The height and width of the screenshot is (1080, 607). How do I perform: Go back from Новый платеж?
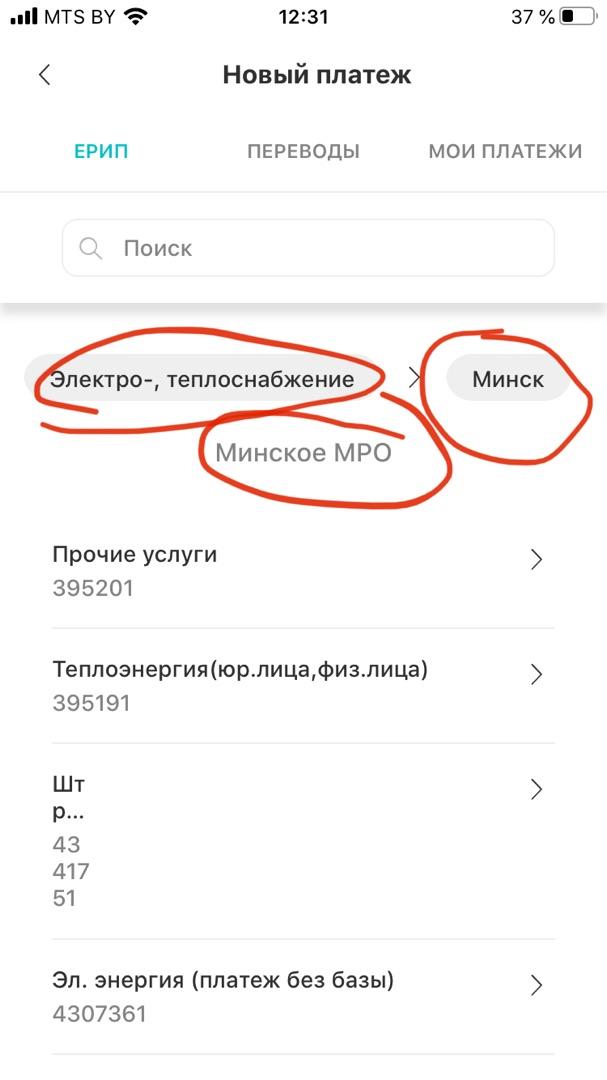[44, 75]
